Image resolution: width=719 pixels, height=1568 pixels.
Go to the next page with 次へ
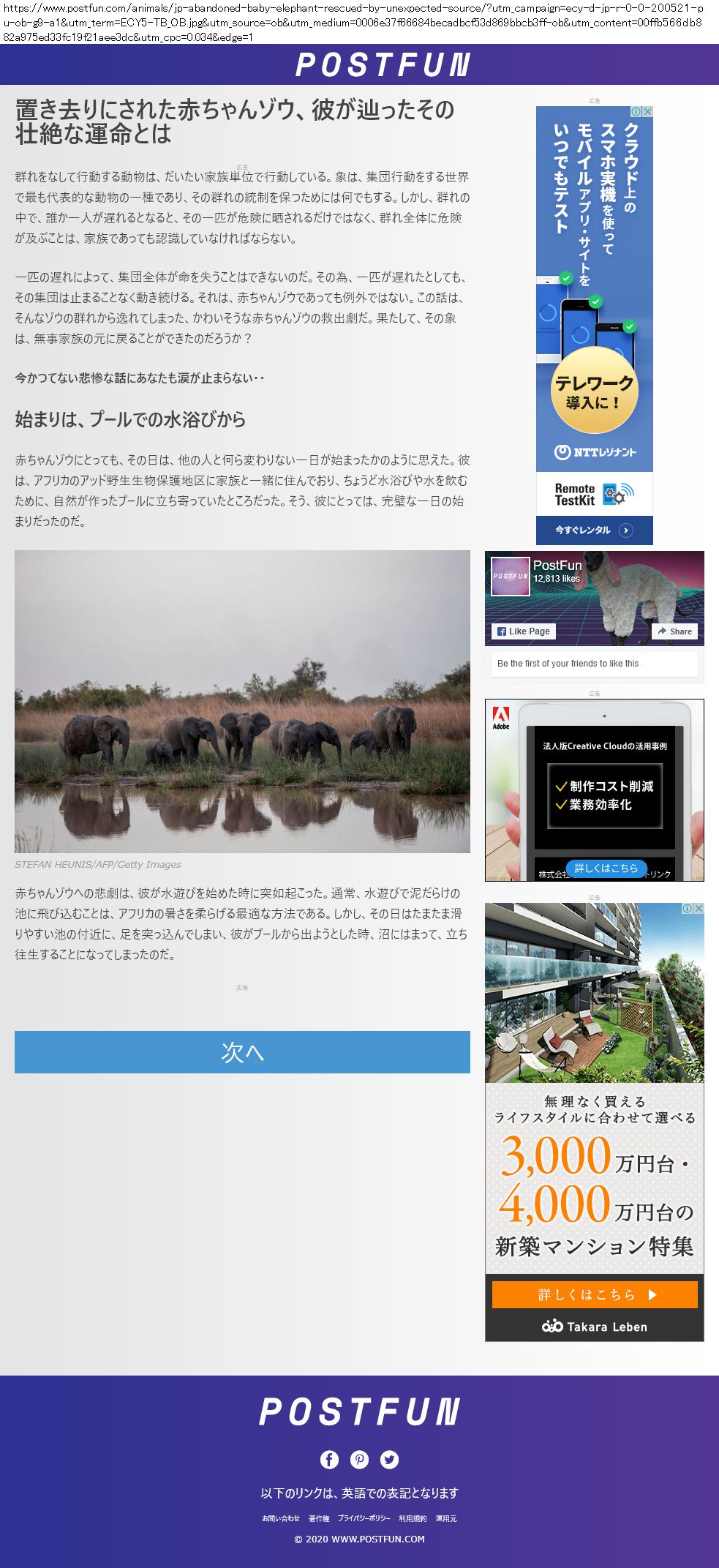(242, 1051)
